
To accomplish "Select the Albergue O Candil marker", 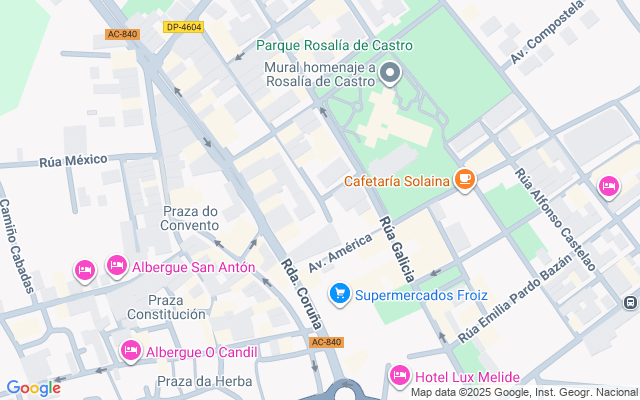I will (130, 351).
